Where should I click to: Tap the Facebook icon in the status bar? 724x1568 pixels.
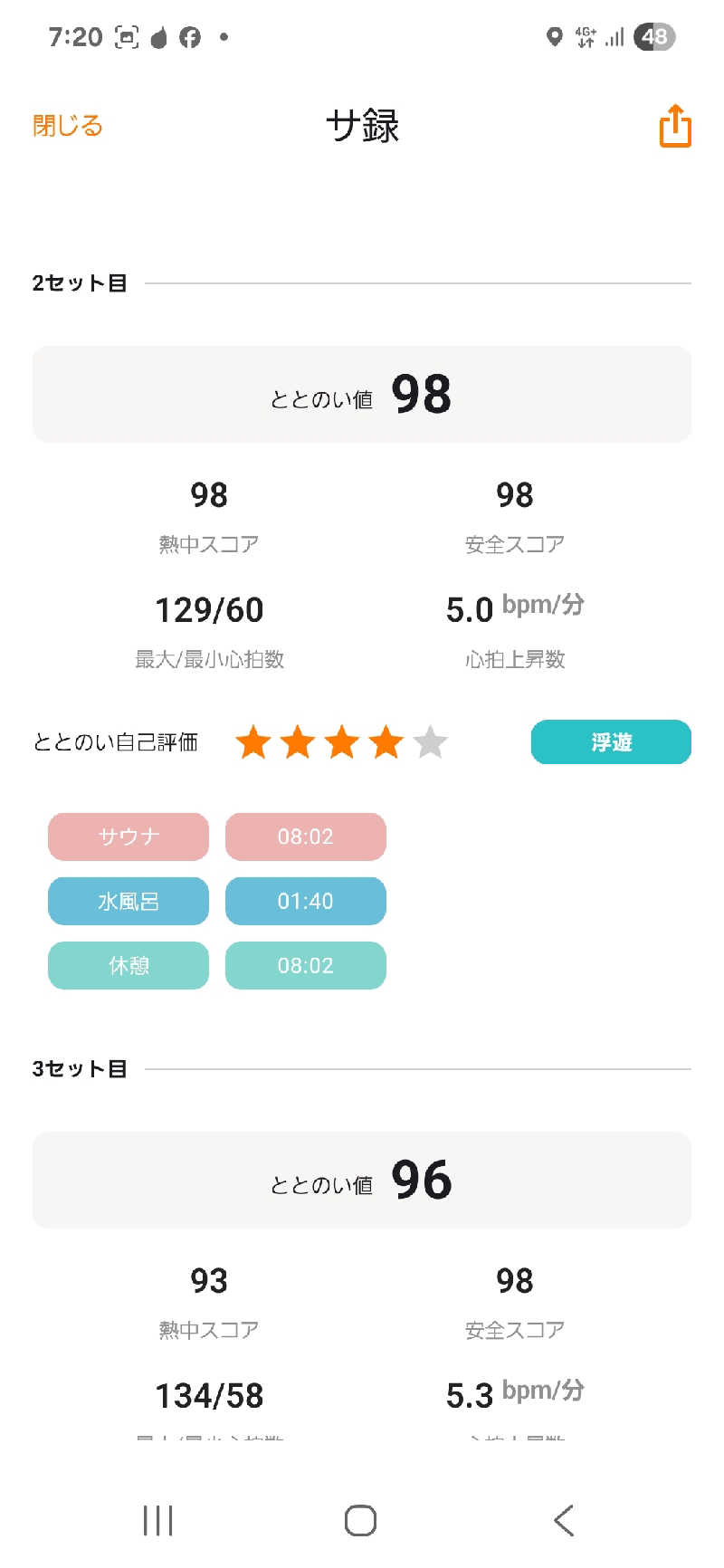click(188, 36)
